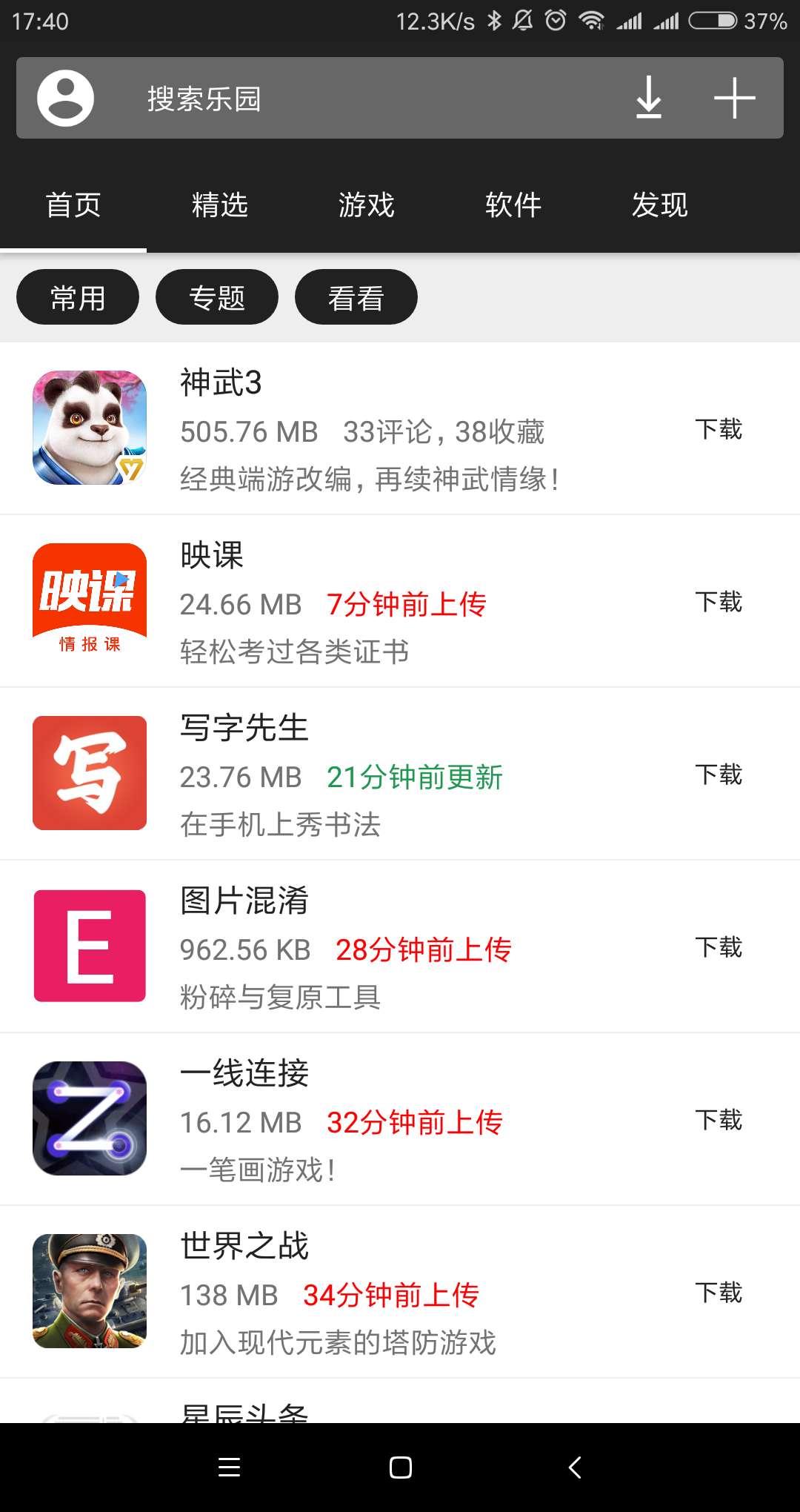Select the 看看 chip
Viewport: 800px width, 1512px height.
click(356, 297)
